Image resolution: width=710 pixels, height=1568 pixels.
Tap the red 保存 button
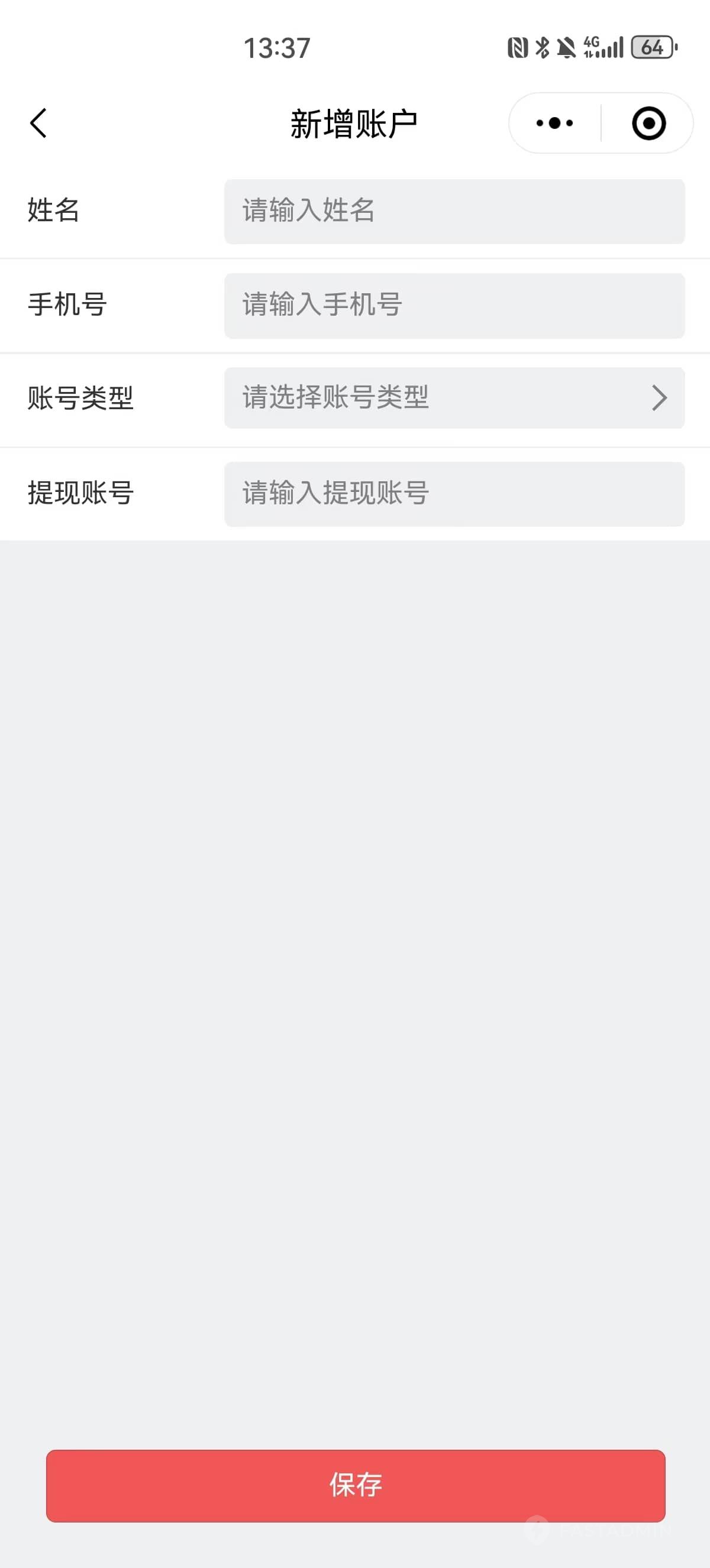pyautogui.click(x=356, y=1486)
